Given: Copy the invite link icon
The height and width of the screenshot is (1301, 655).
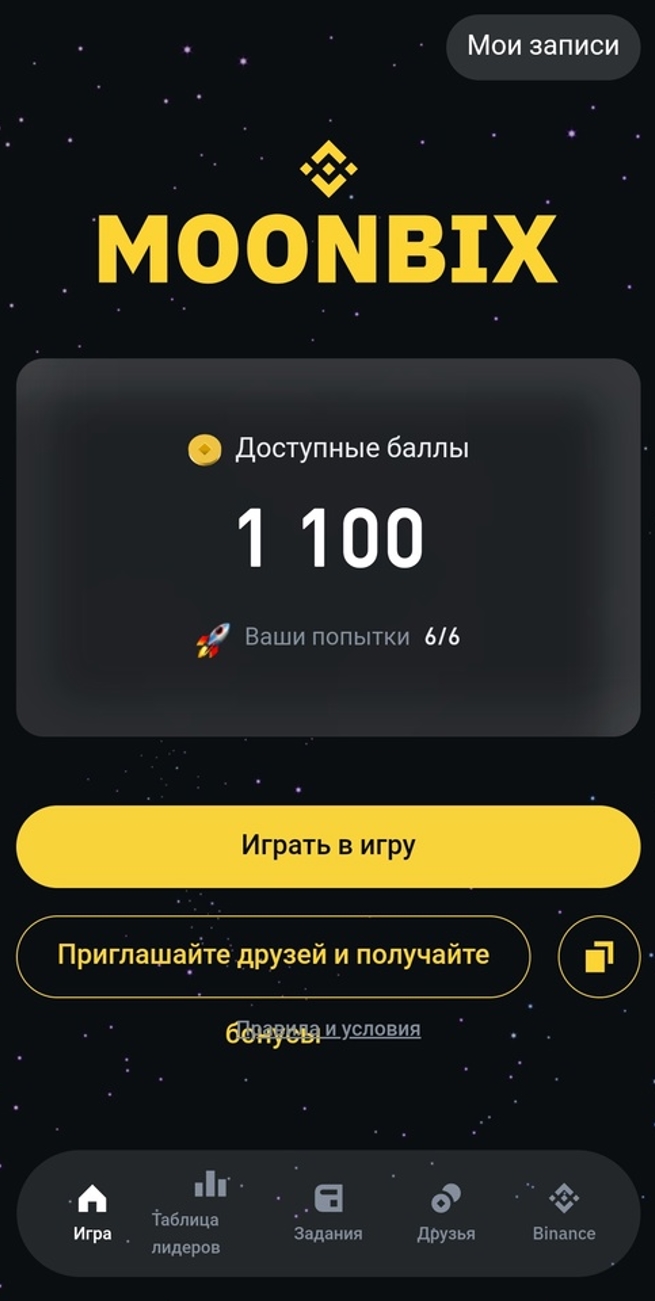Looking at the screenshot, I should point(599,957).
